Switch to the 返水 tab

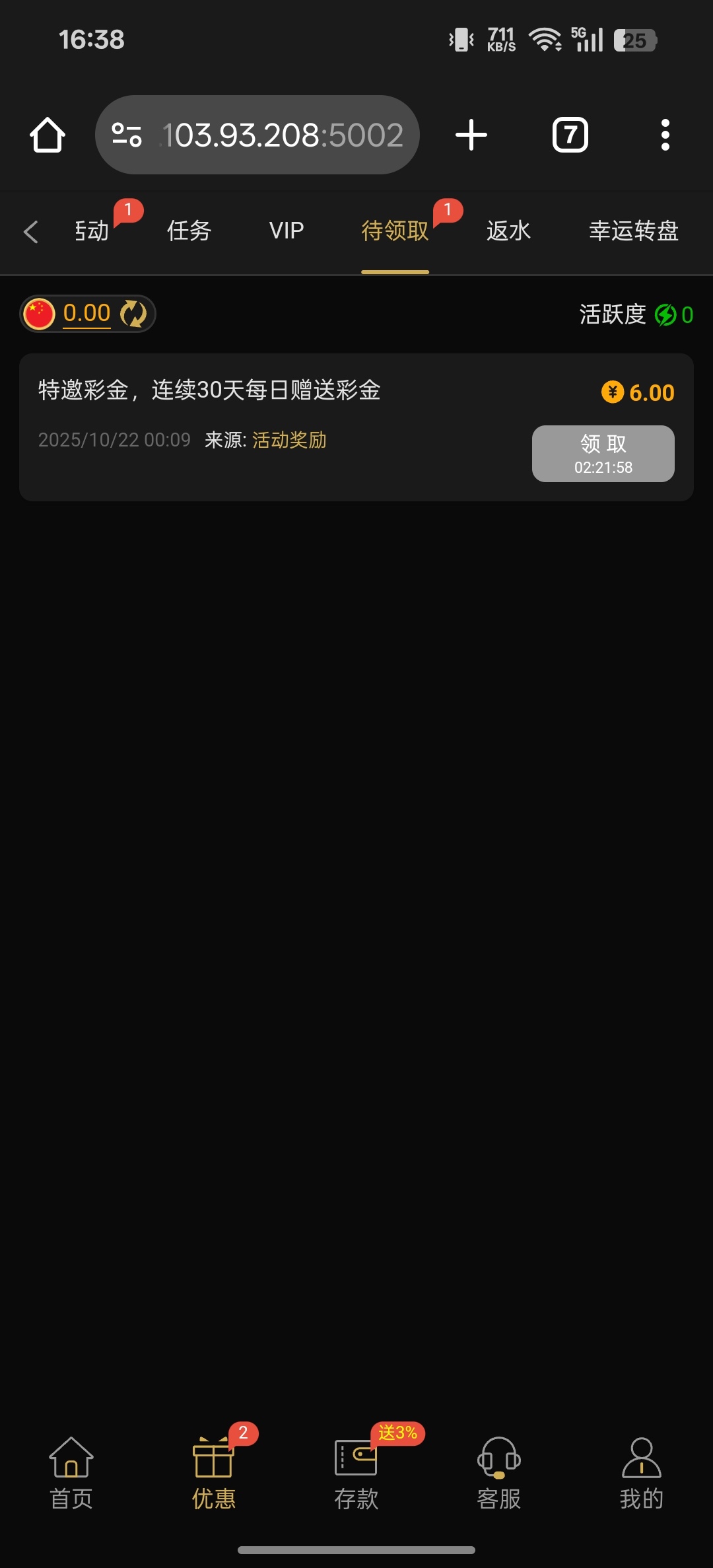(508, 231)
